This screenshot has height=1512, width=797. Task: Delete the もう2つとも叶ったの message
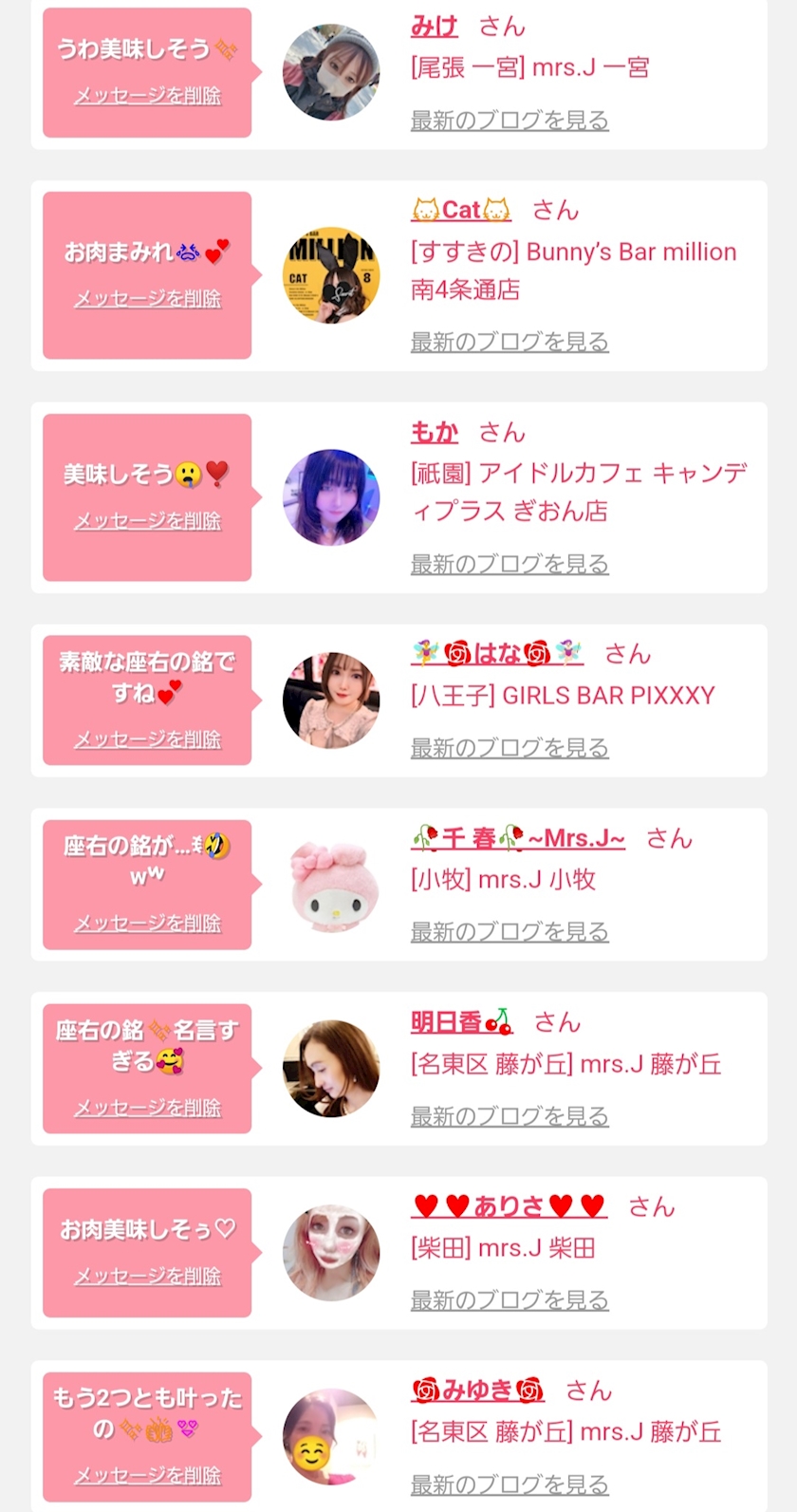[147, 1476]
